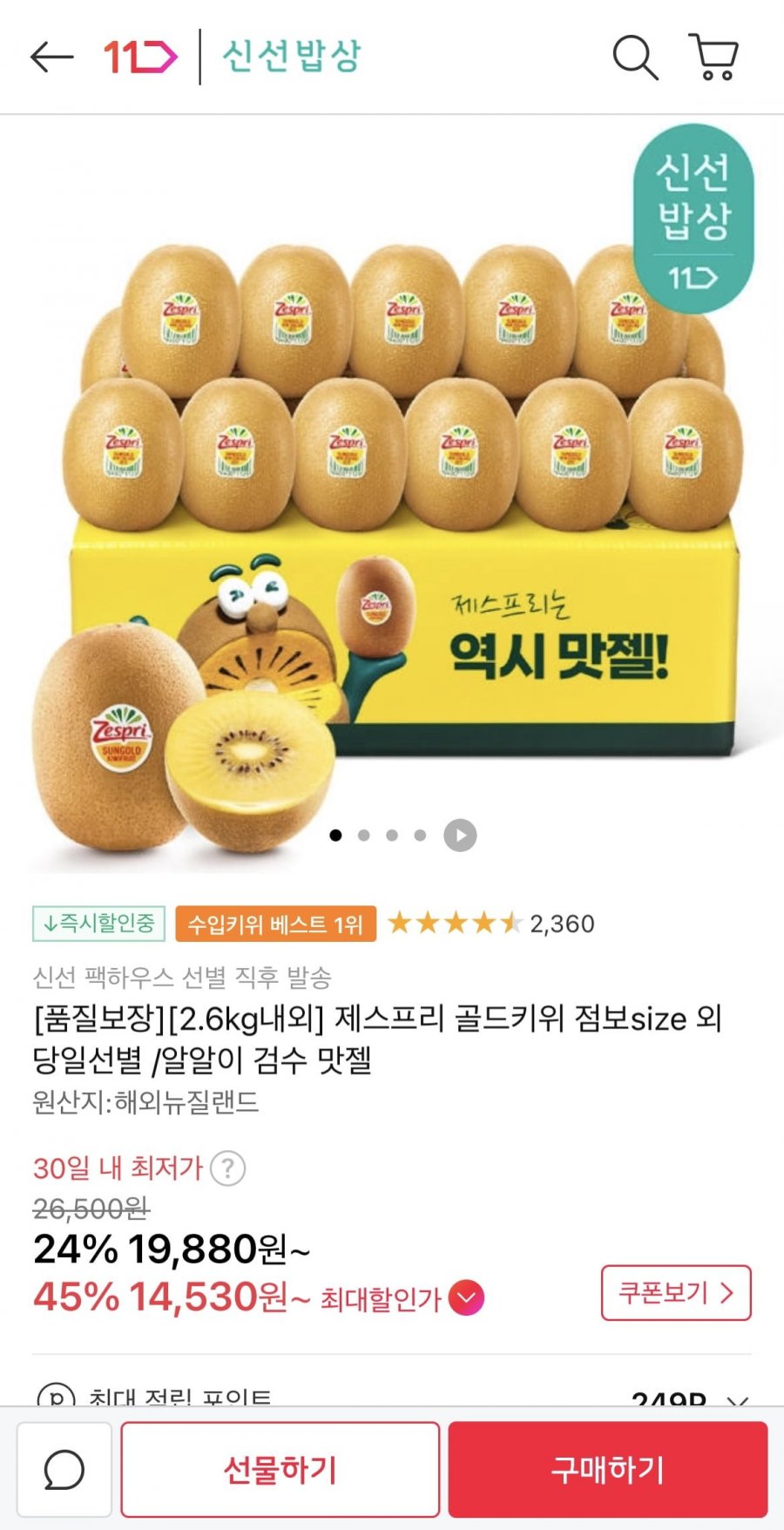Open the 신선밥상 section link
784x1530 pixels.
pos(291,57)
